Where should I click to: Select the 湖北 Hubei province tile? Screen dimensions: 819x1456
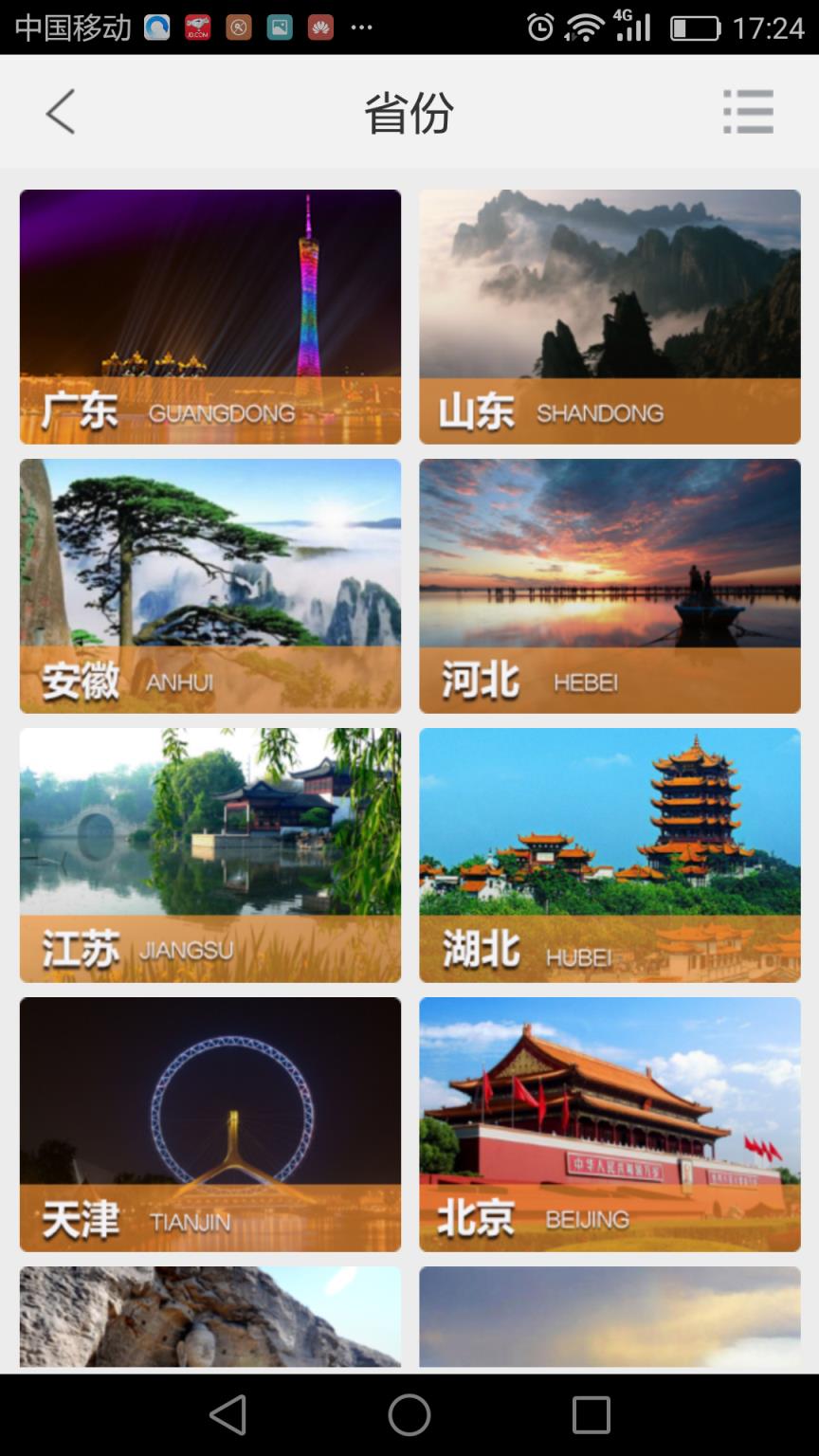(610, 855)
